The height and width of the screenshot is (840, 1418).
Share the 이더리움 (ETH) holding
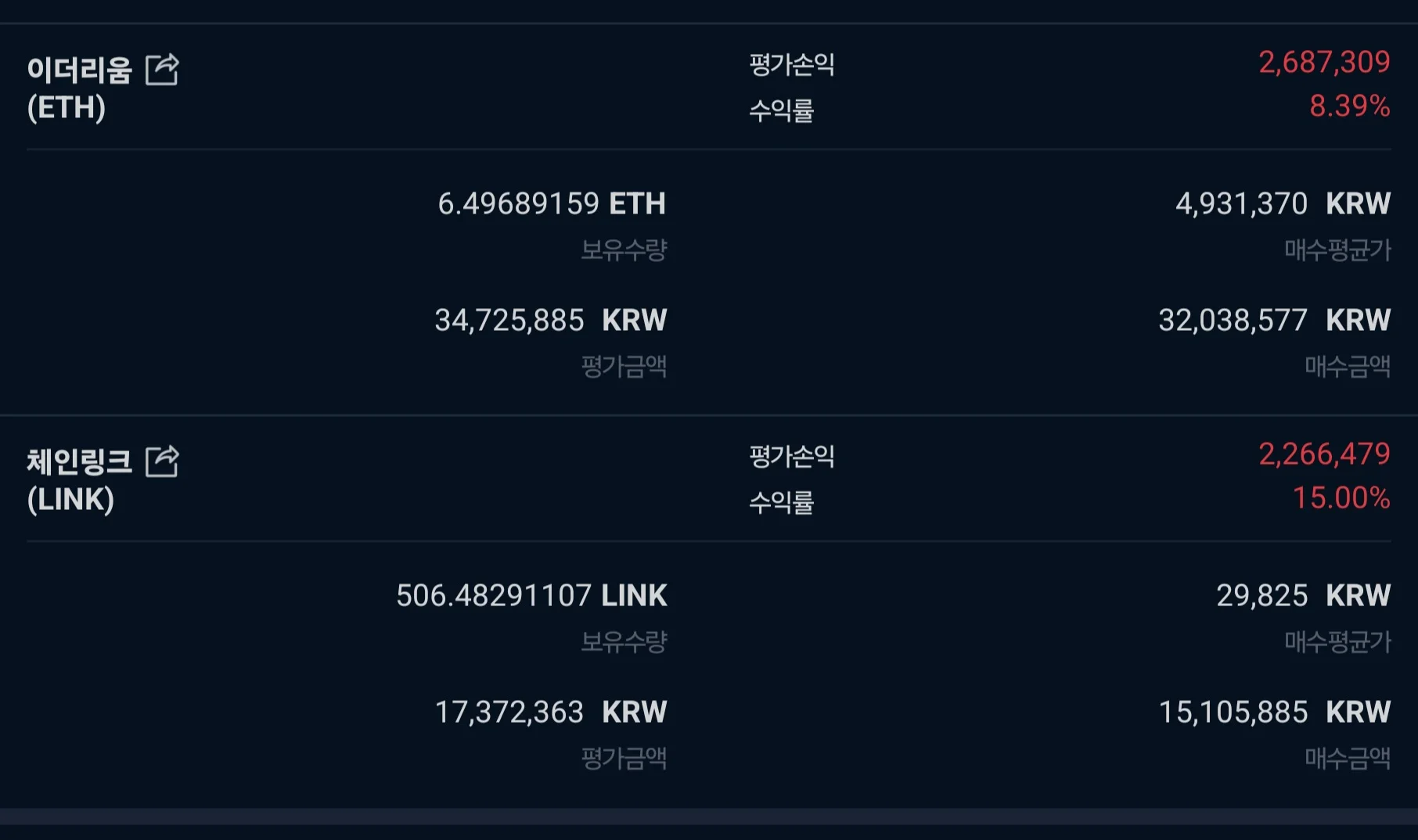tap(163, 70)
